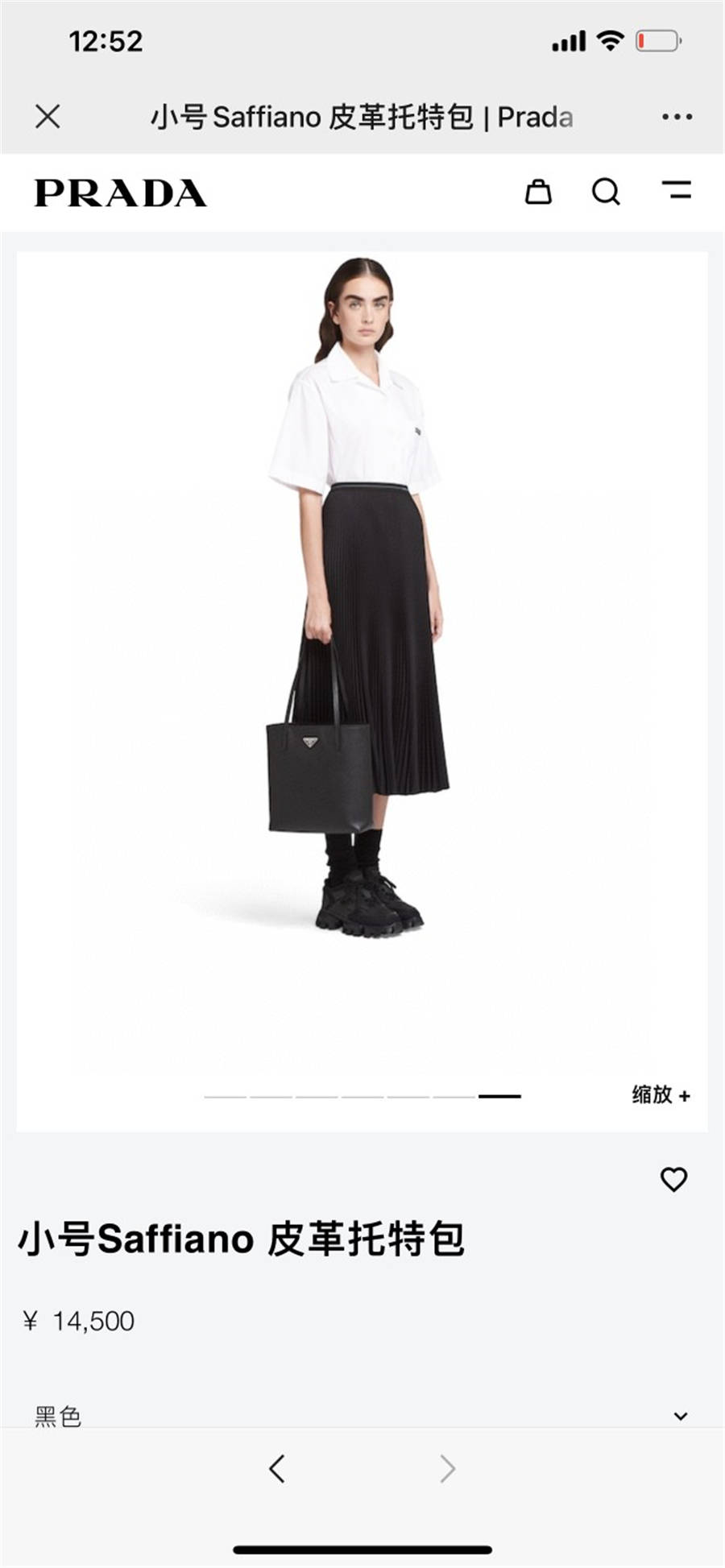Add the Saffiano tote to wishlist
This screenshot has height=1568, width=725.
pyautogui.click(x=673, y=1179)
